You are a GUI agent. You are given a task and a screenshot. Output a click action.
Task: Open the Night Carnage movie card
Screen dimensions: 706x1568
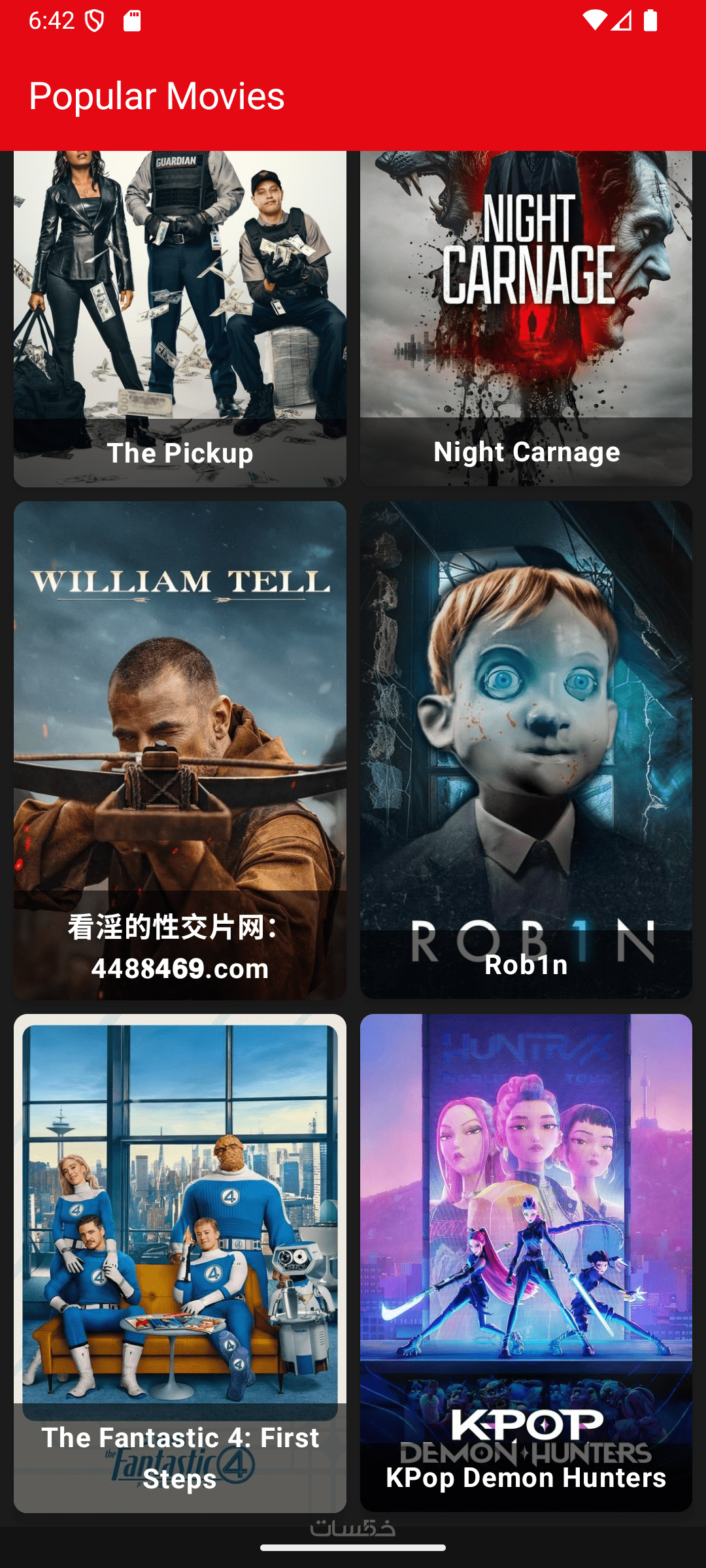(x=526, y=319)
